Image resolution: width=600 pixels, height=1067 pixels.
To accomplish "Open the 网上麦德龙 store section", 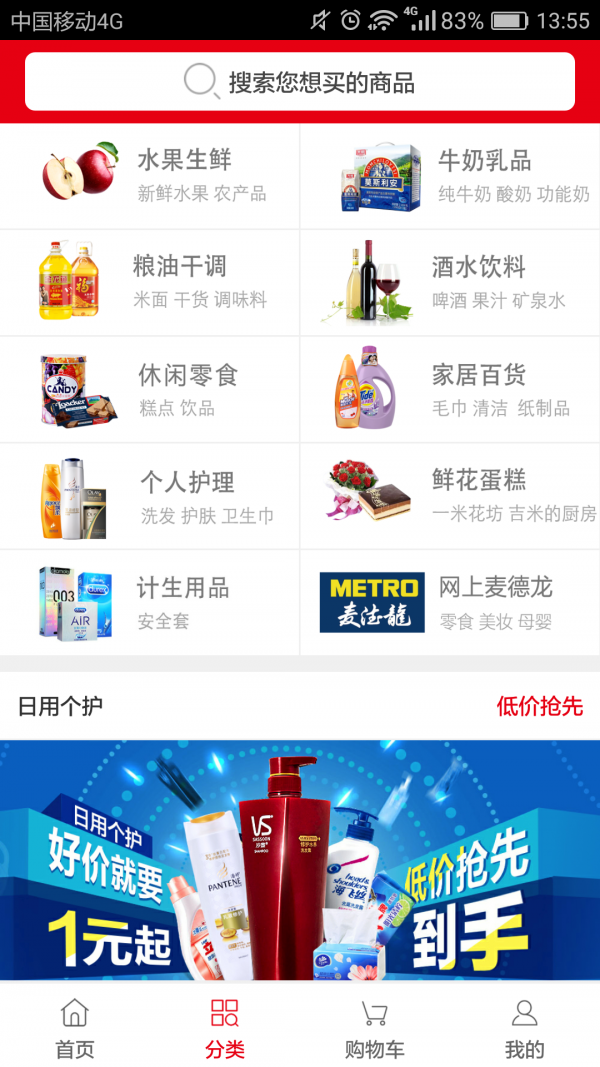I will point(450,602).
